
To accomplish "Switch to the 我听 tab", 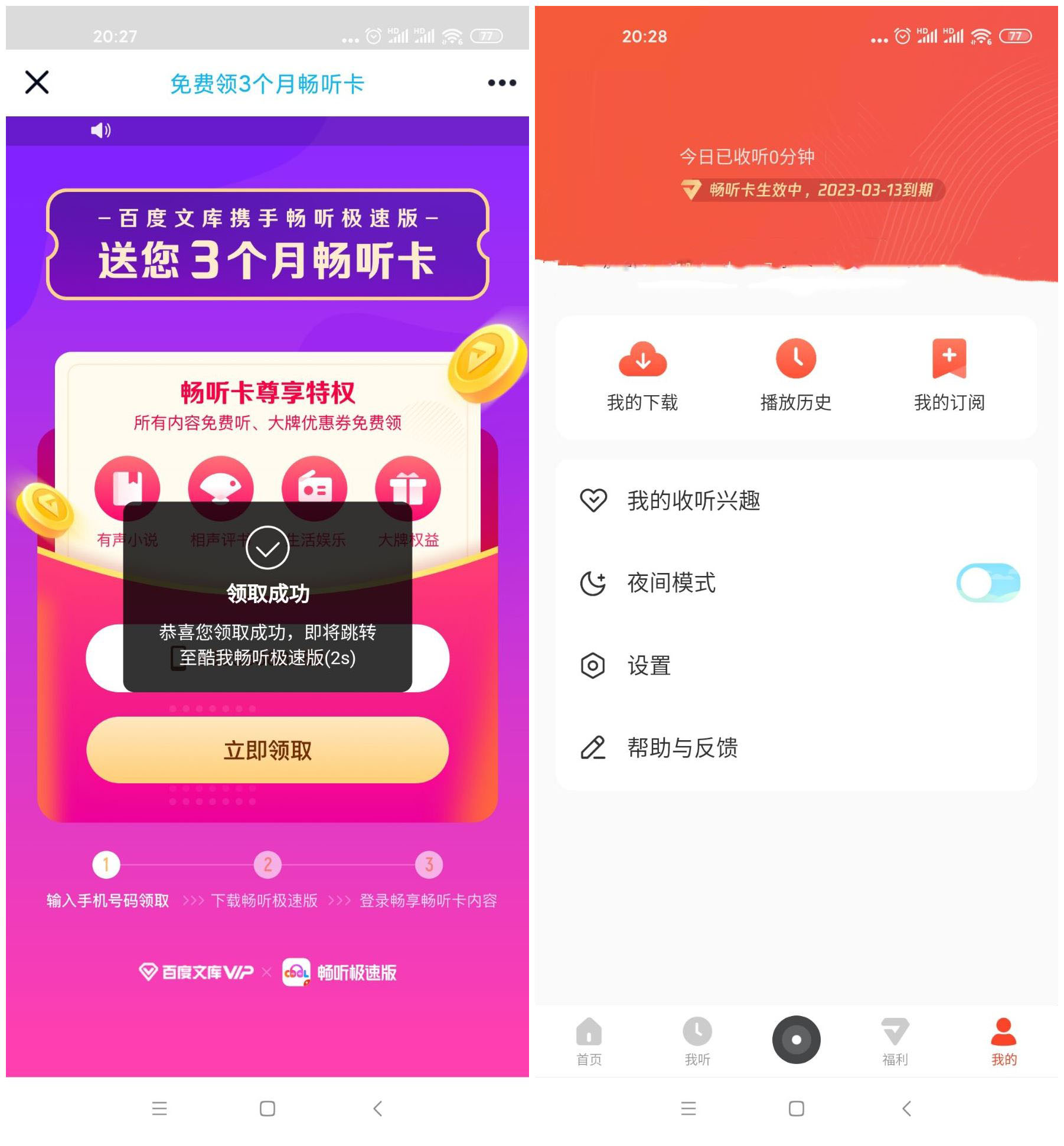I will pos(697,1042).
